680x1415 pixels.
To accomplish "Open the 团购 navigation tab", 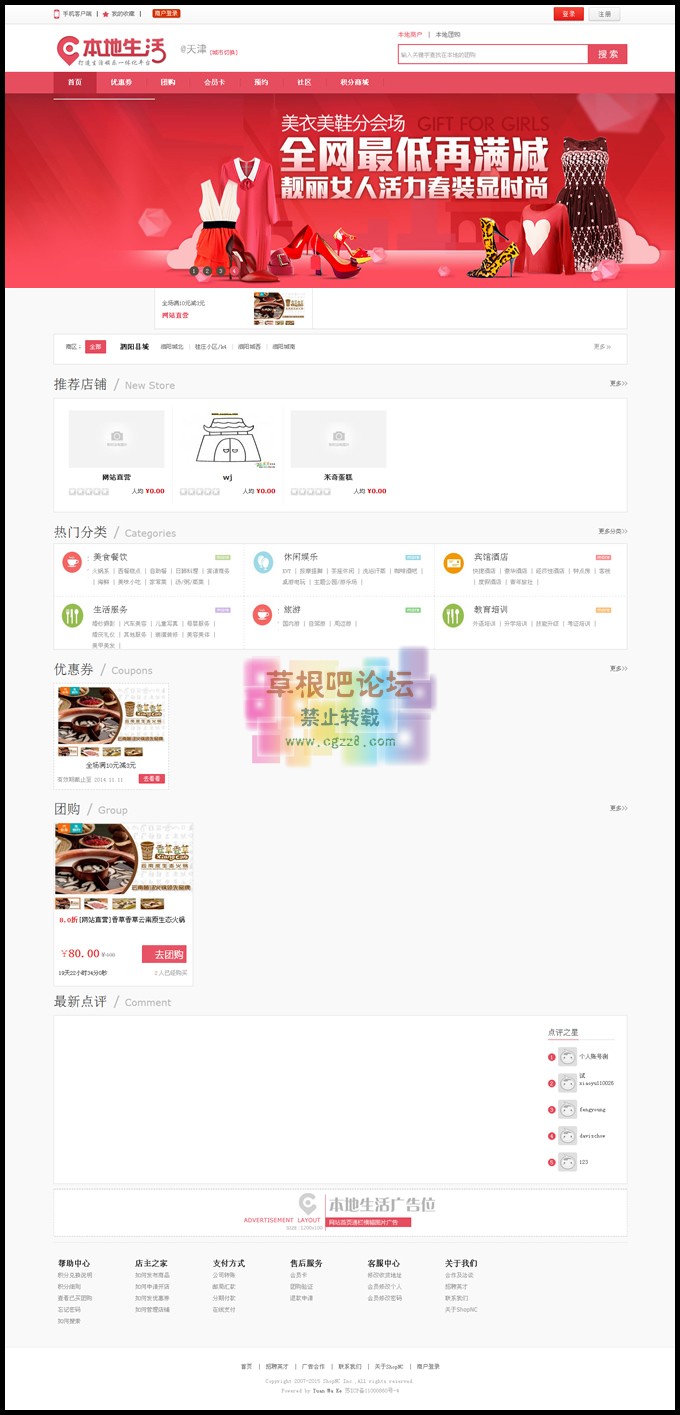I will pos(168,82).
